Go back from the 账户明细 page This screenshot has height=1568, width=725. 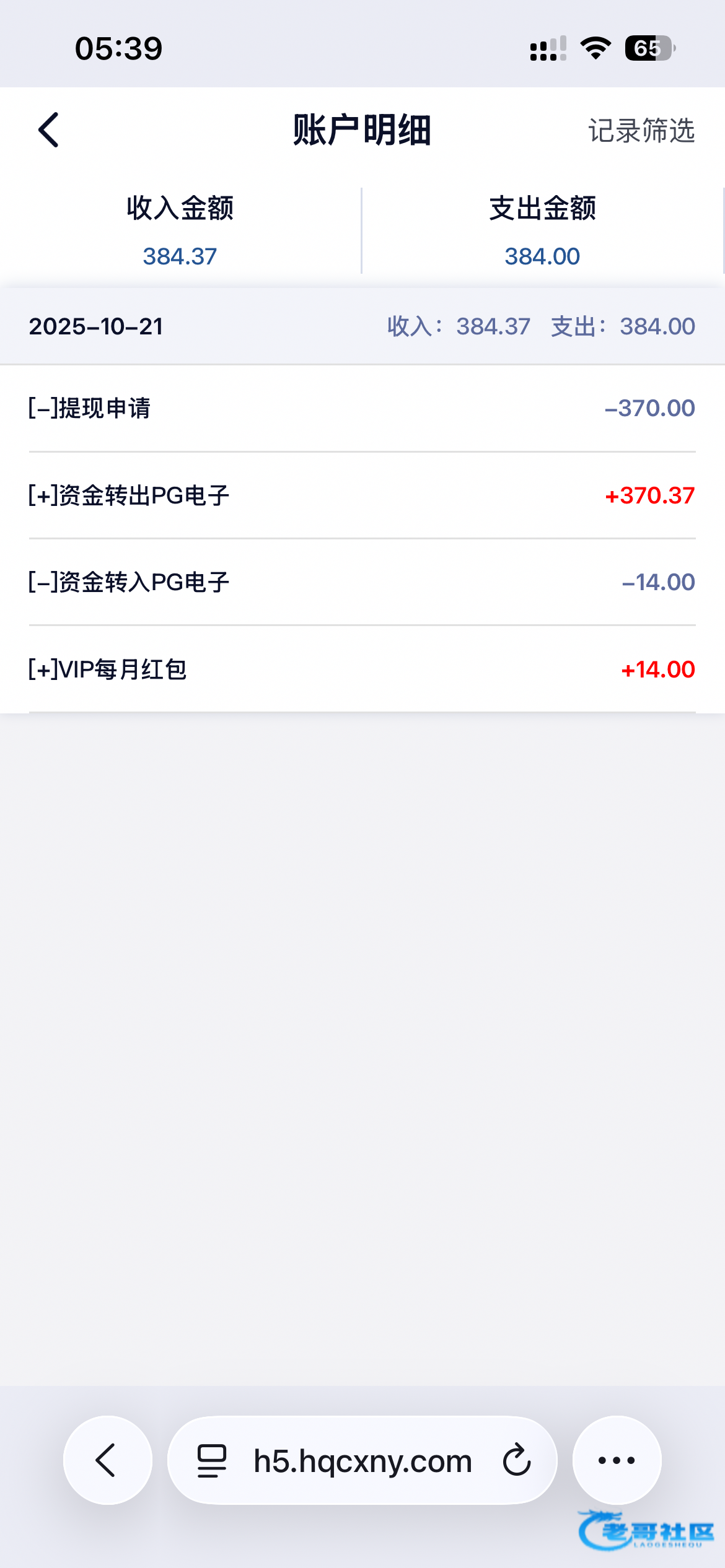pyautogui.click(x=48, y=130)
